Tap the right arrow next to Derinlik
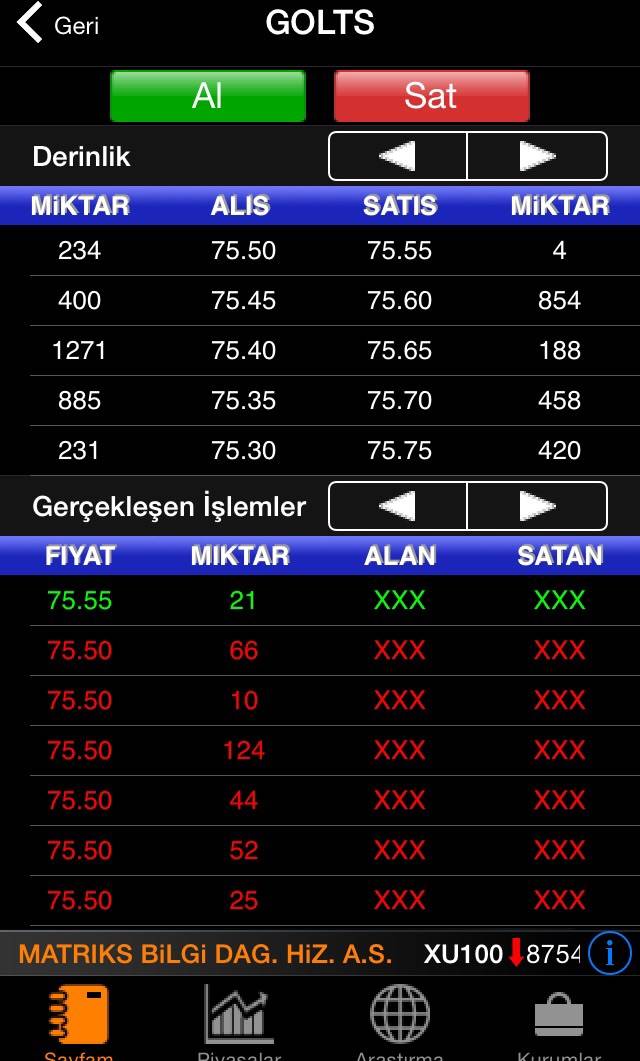 point(537,156)
